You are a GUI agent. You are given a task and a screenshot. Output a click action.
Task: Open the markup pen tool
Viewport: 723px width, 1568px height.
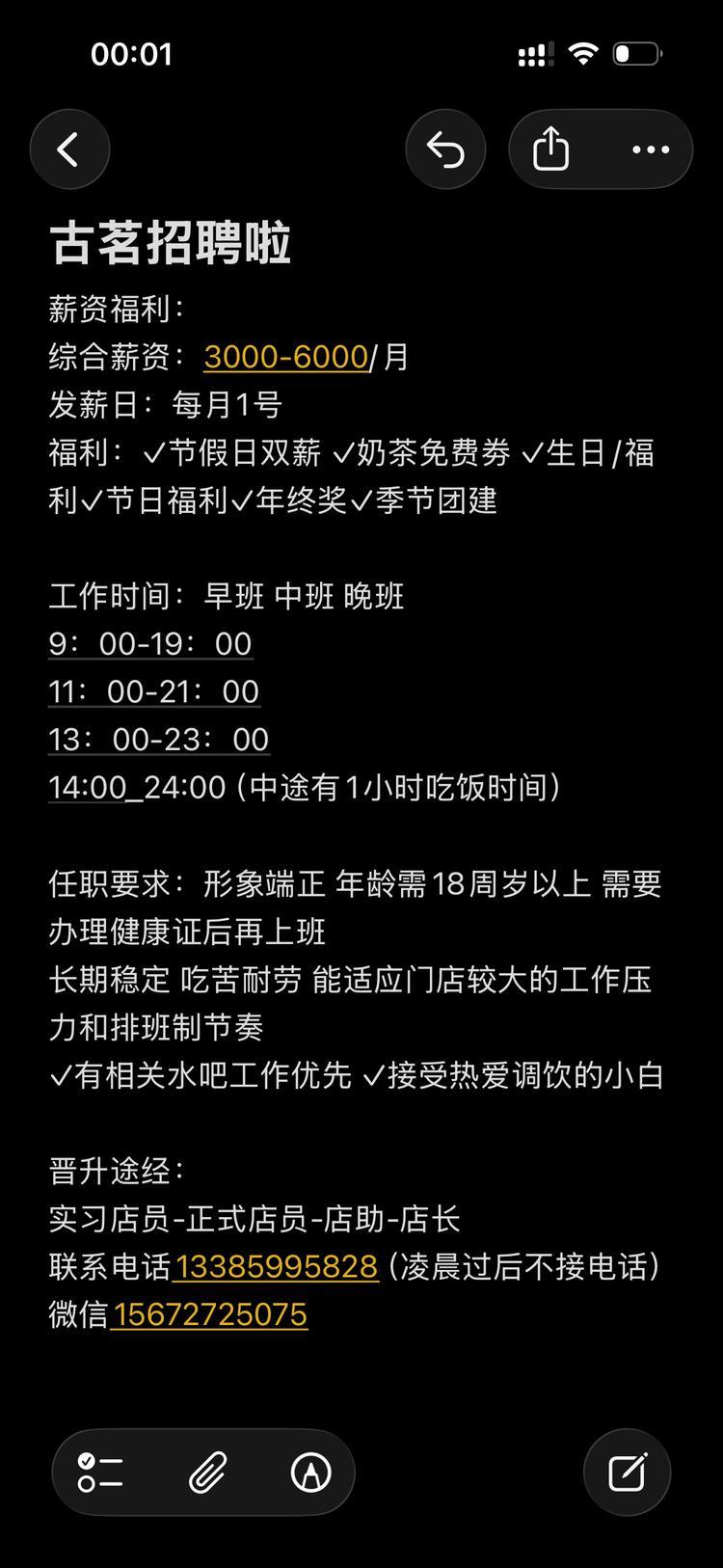[x=311, y=1473]
